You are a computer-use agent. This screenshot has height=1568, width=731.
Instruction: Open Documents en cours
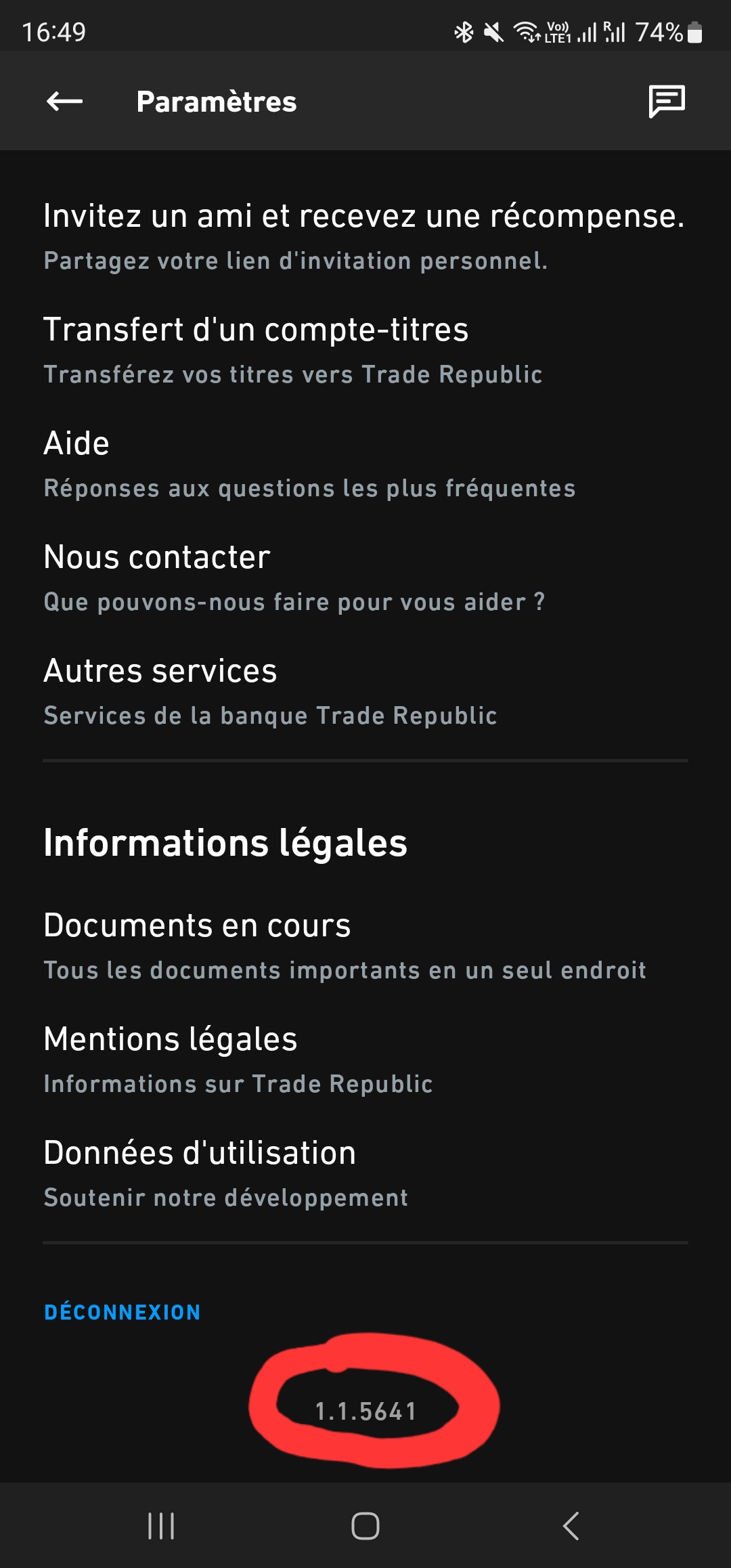(x=365, y=945)
